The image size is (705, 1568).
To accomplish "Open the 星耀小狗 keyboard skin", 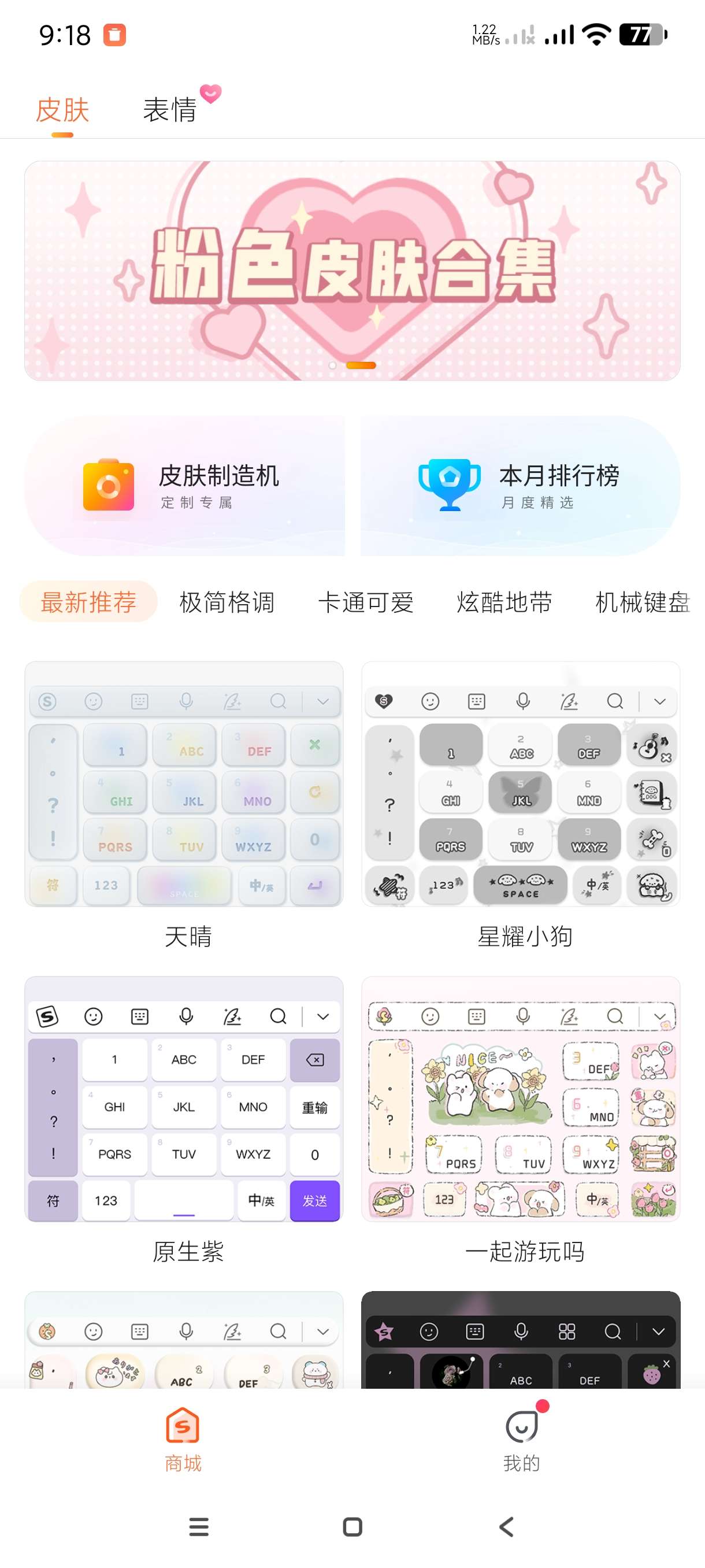I will coord(521,784).
